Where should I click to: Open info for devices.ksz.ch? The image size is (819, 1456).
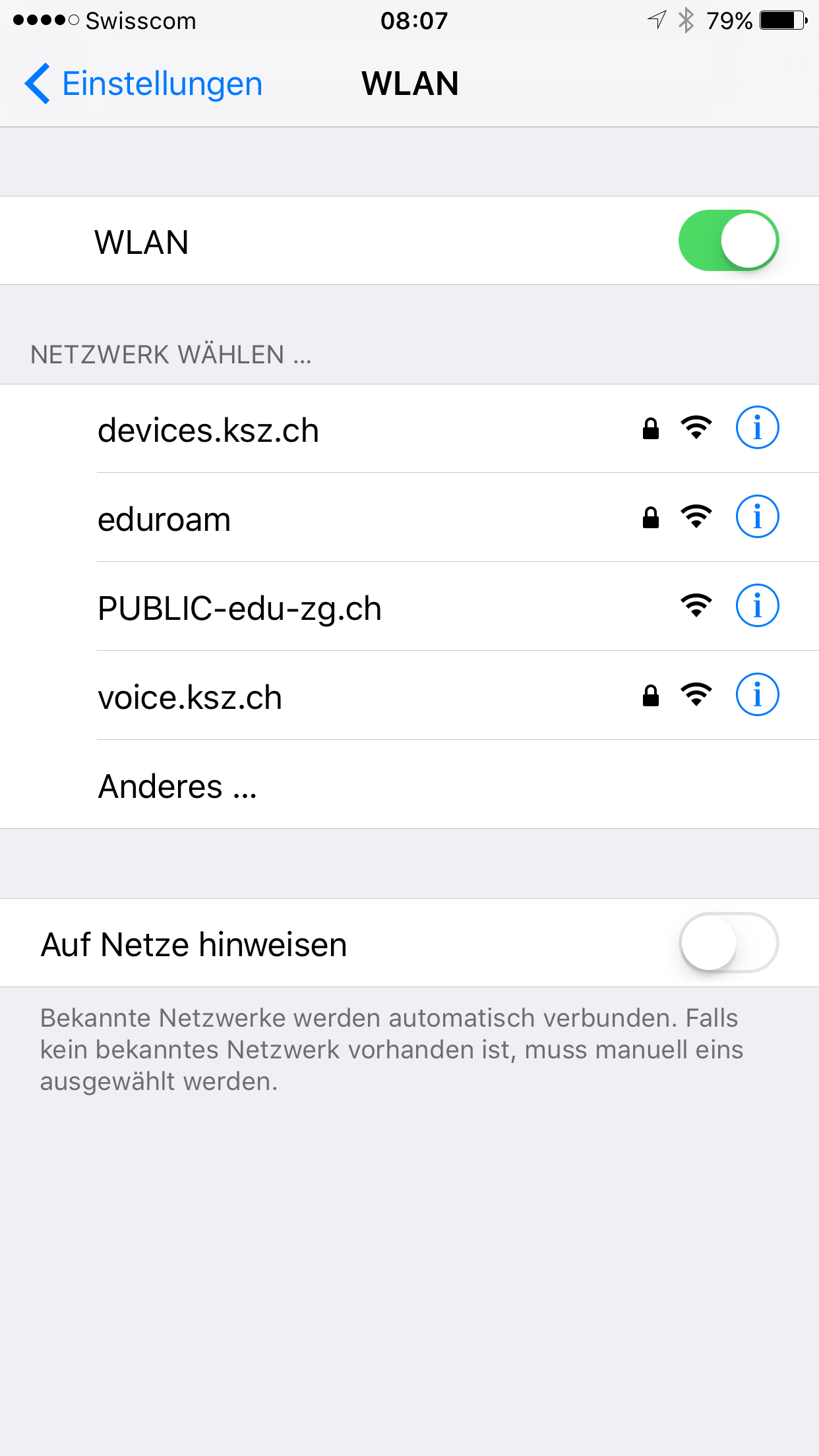[757, 427]
